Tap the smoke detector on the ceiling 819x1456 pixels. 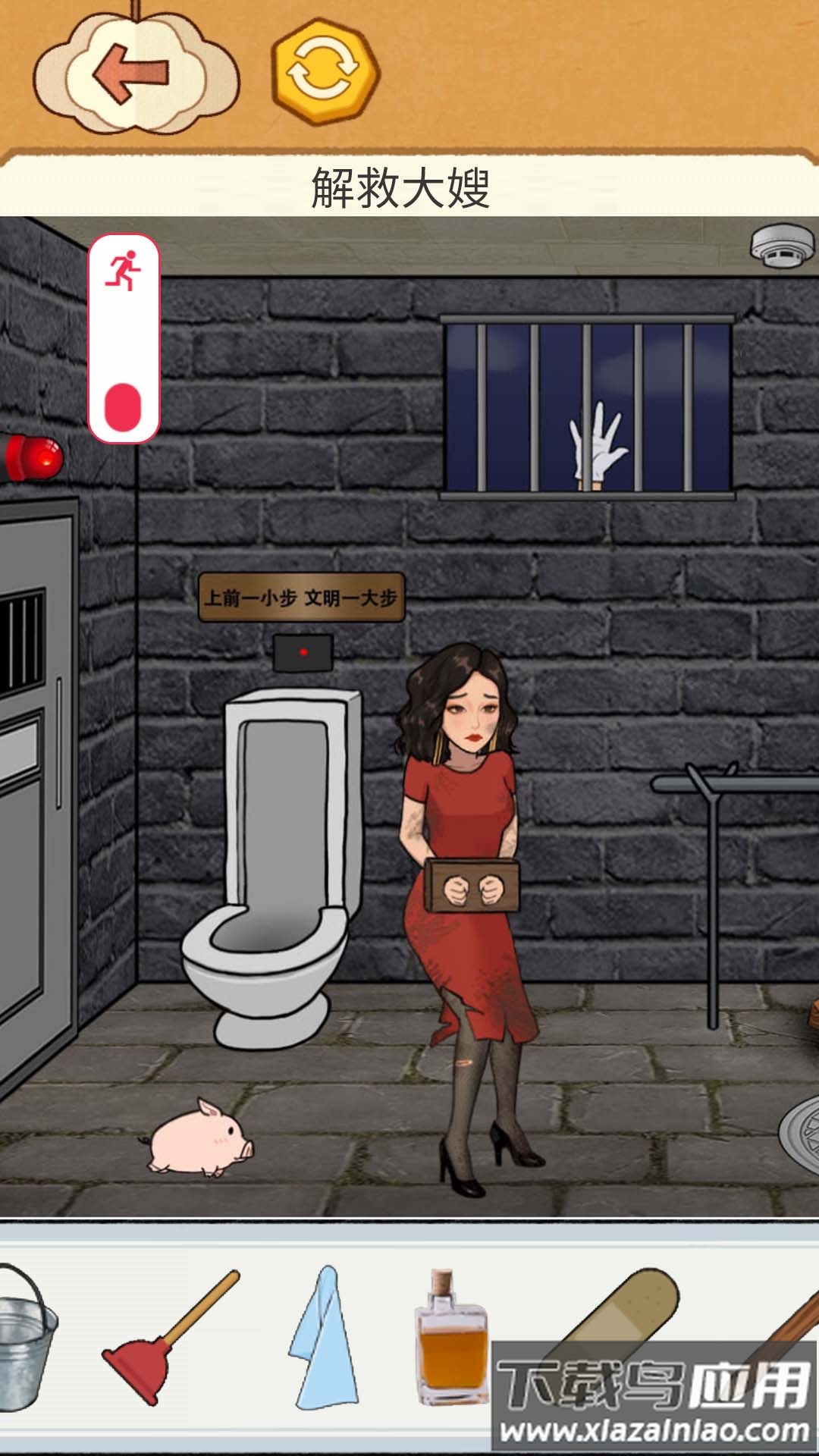point(783,246)
